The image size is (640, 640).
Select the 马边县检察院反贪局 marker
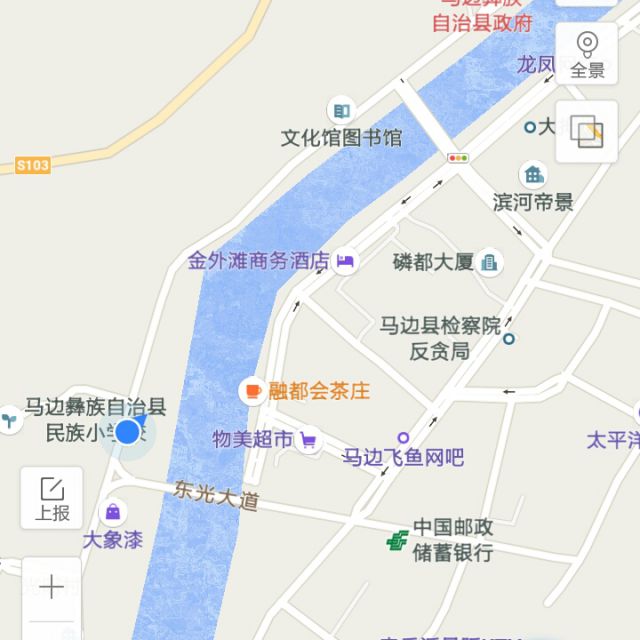509,339
